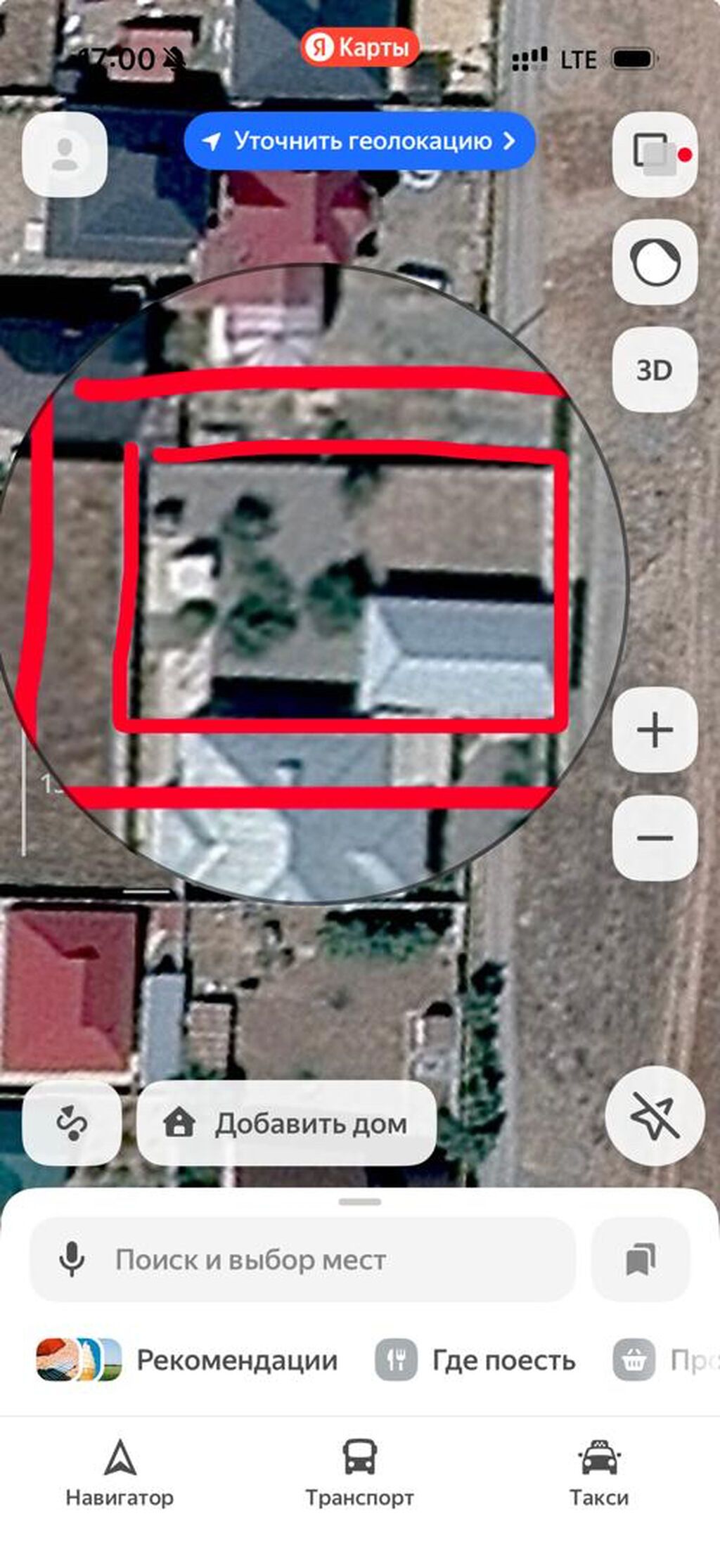Image resolution: width=720 pixels, height=1568 pixels.
Task: Select the Где поесть chip
Action: pyautogui.click(x=475, y=1360)
